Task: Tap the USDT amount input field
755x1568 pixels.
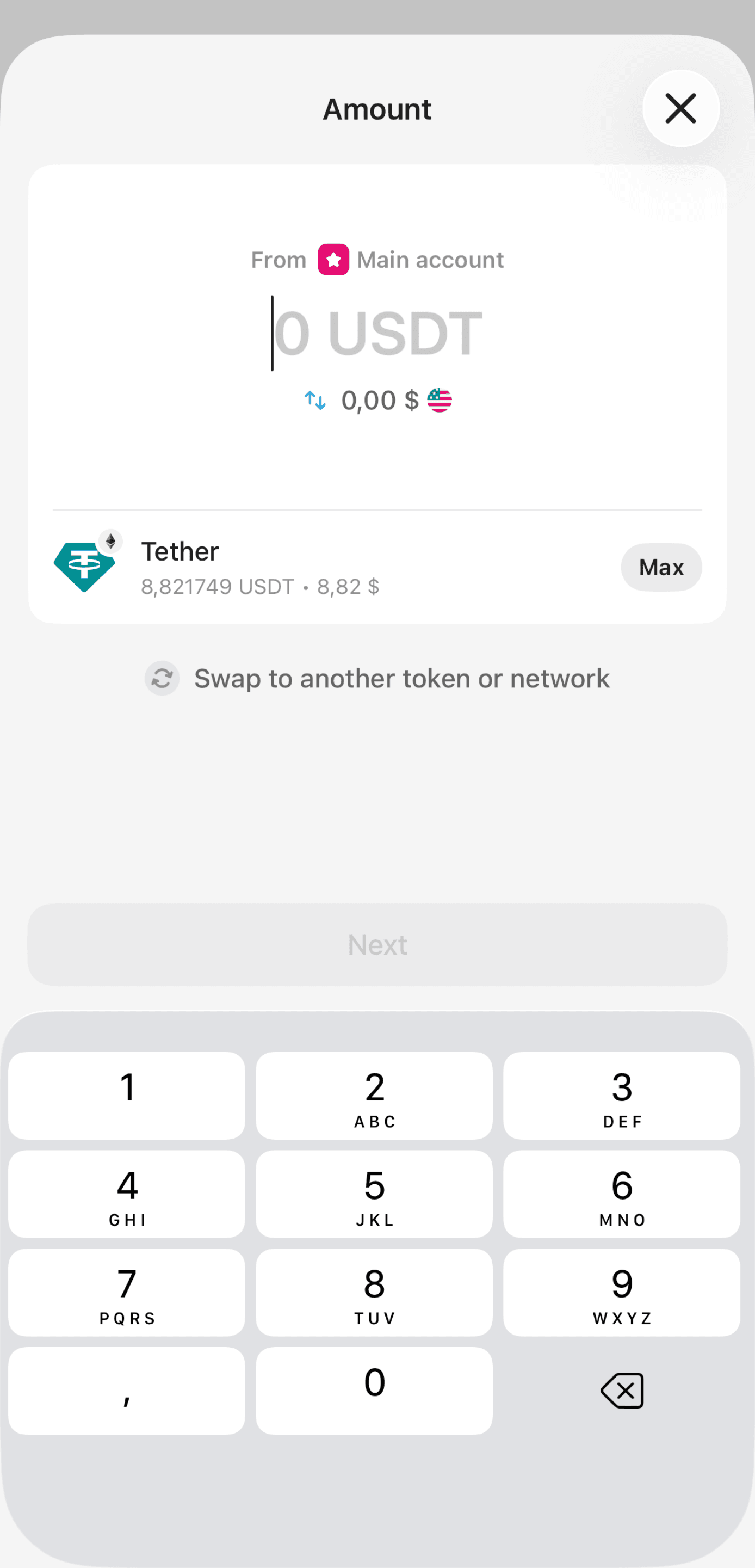Action: 377,333
